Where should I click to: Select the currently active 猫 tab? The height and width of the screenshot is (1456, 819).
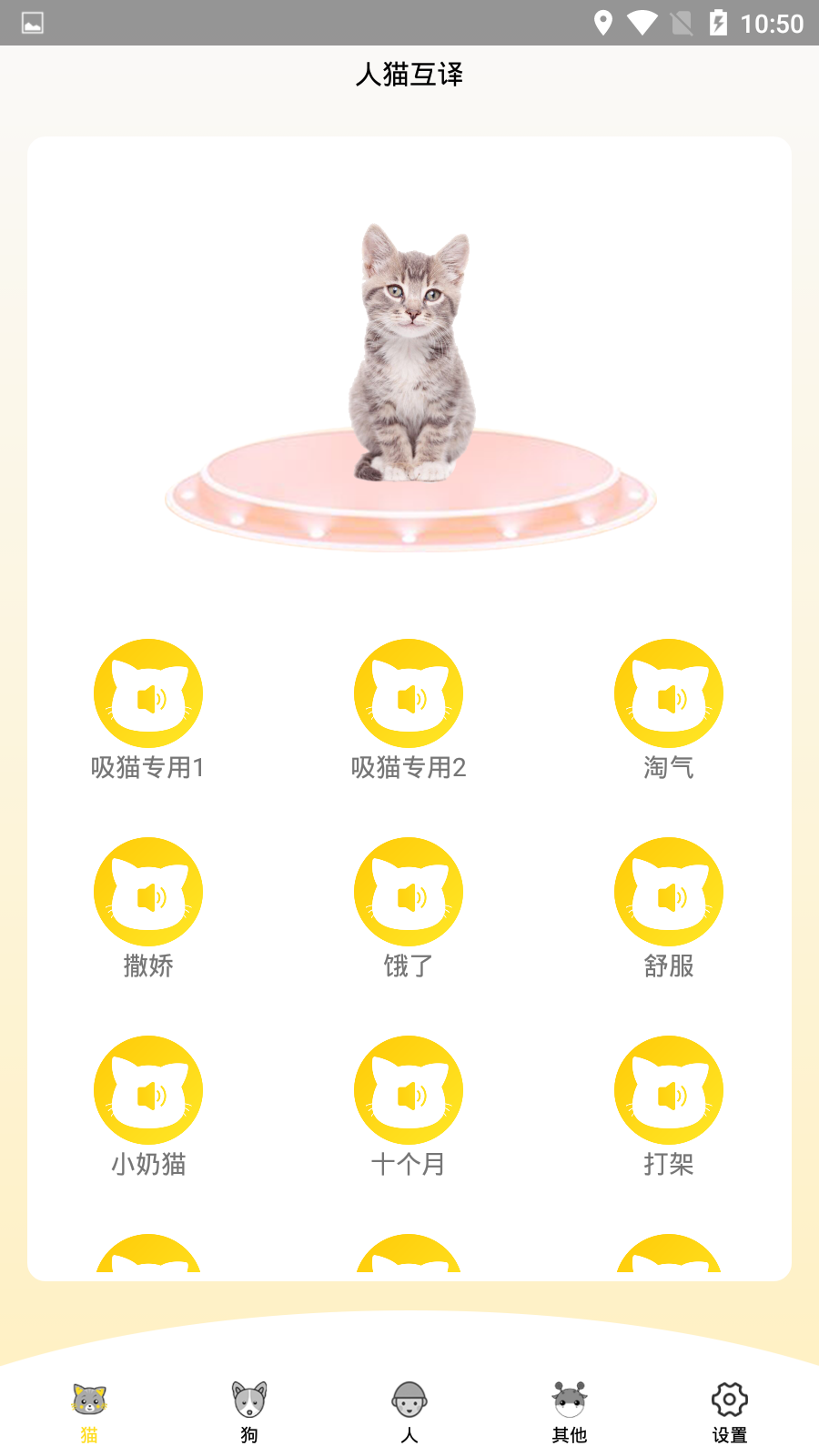click(x=87, y=1413)
